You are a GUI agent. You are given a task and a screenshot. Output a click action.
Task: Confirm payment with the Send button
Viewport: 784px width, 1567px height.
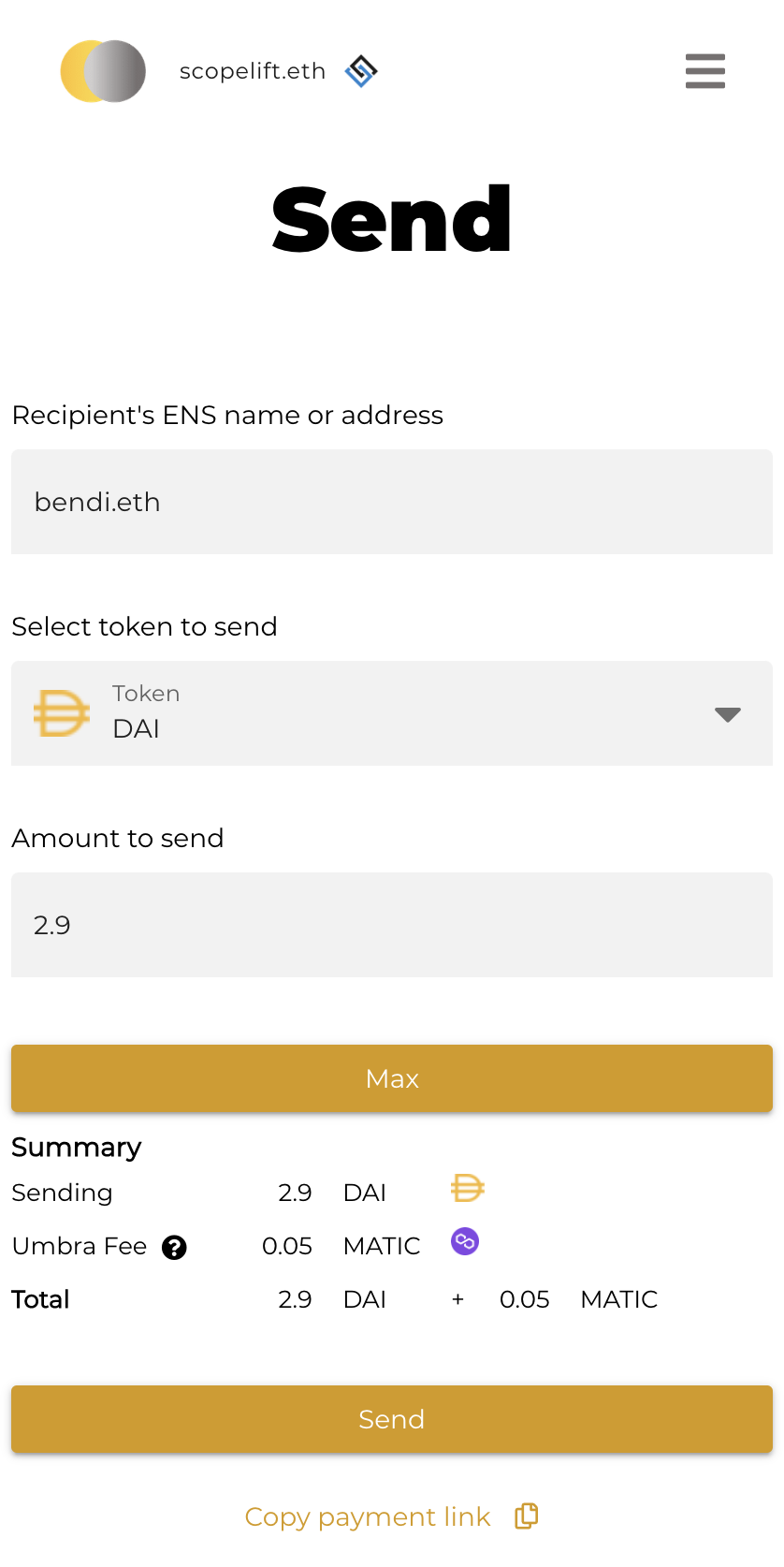click(x=392, y=1419)
